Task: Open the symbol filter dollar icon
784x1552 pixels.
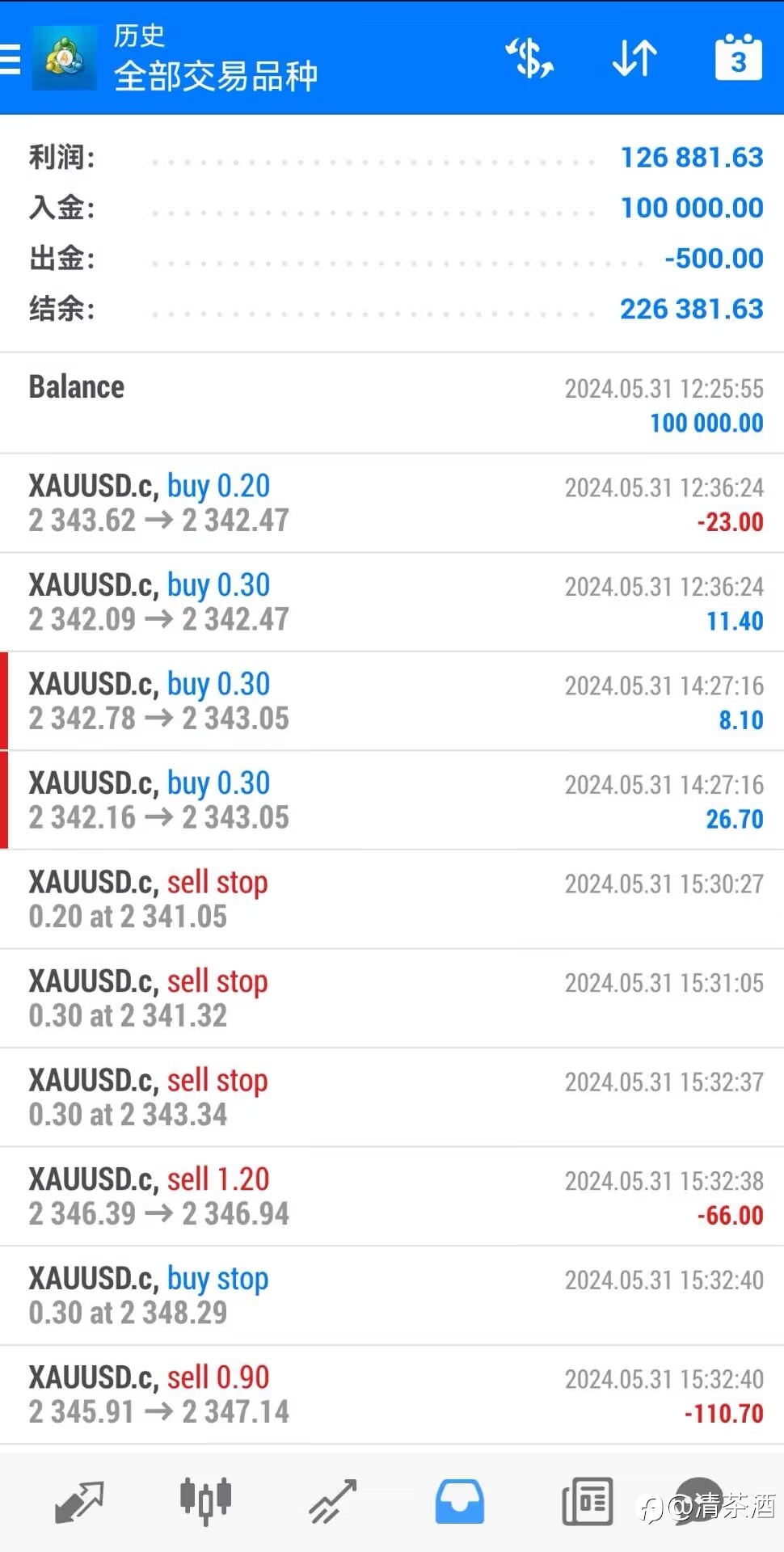Action: click(x=530, y=58)
